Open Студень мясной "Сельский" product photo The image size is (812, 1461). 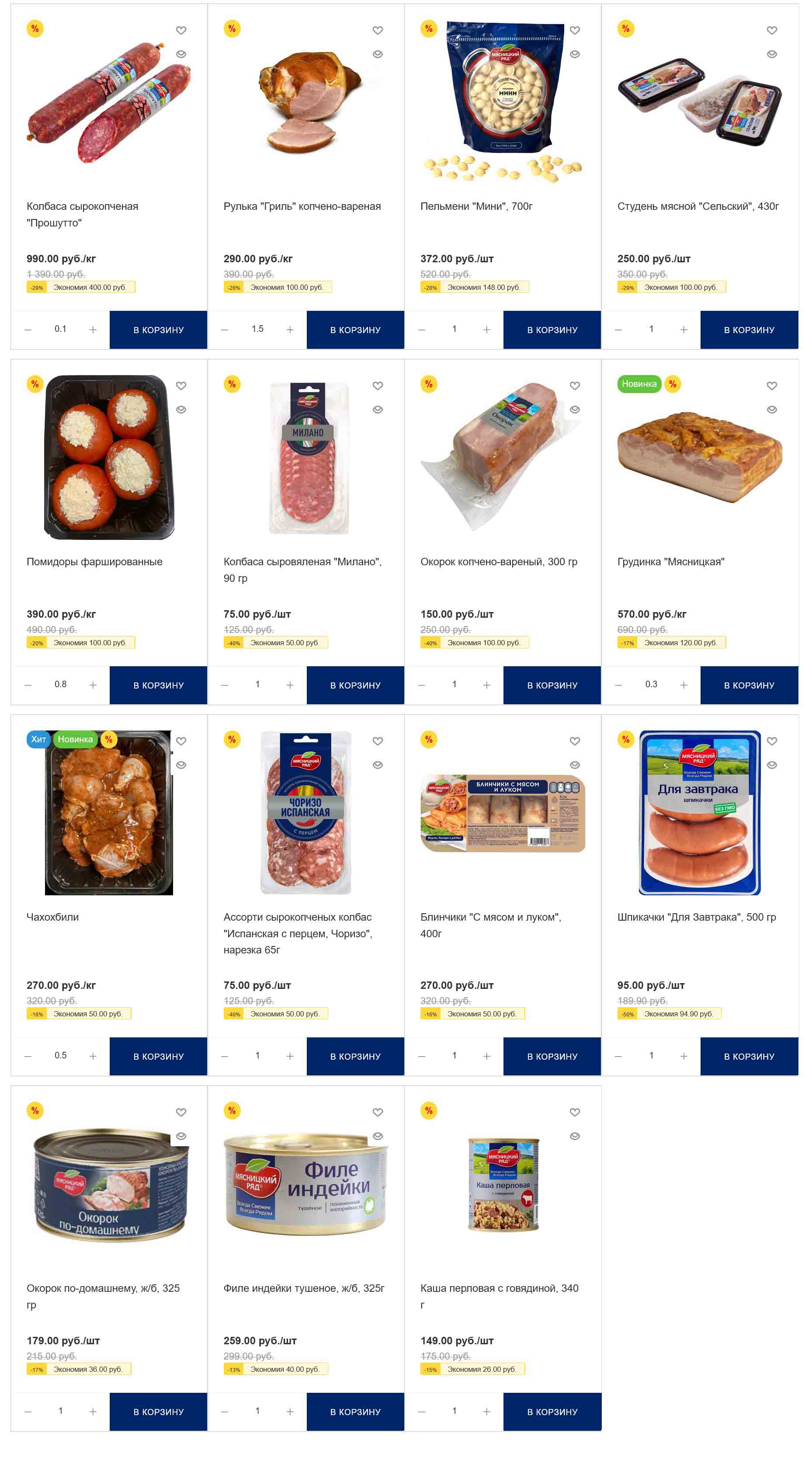[699, 103]
